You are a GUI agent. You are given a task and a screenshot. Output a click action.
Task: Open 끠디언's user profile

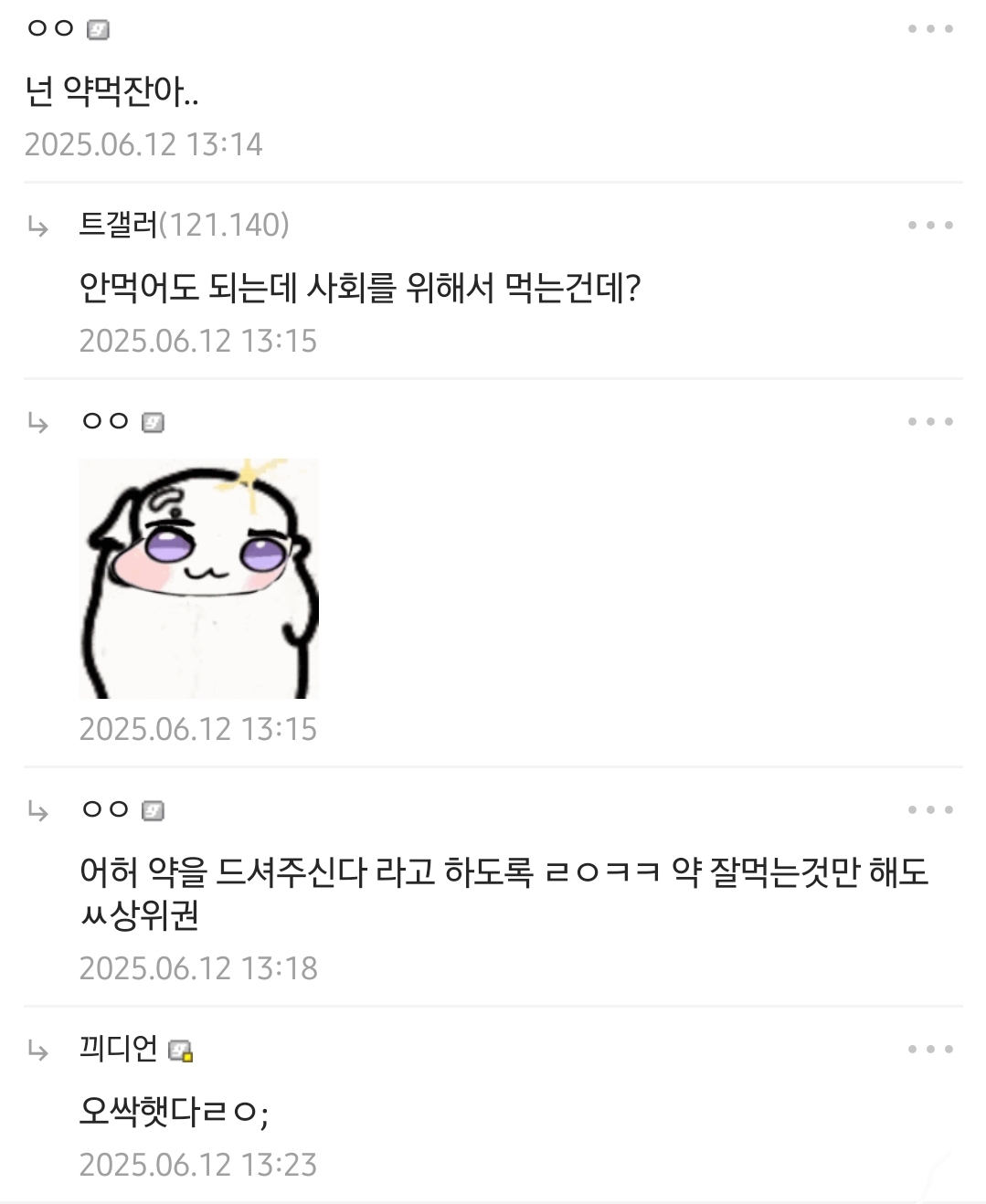(119, 1049)
